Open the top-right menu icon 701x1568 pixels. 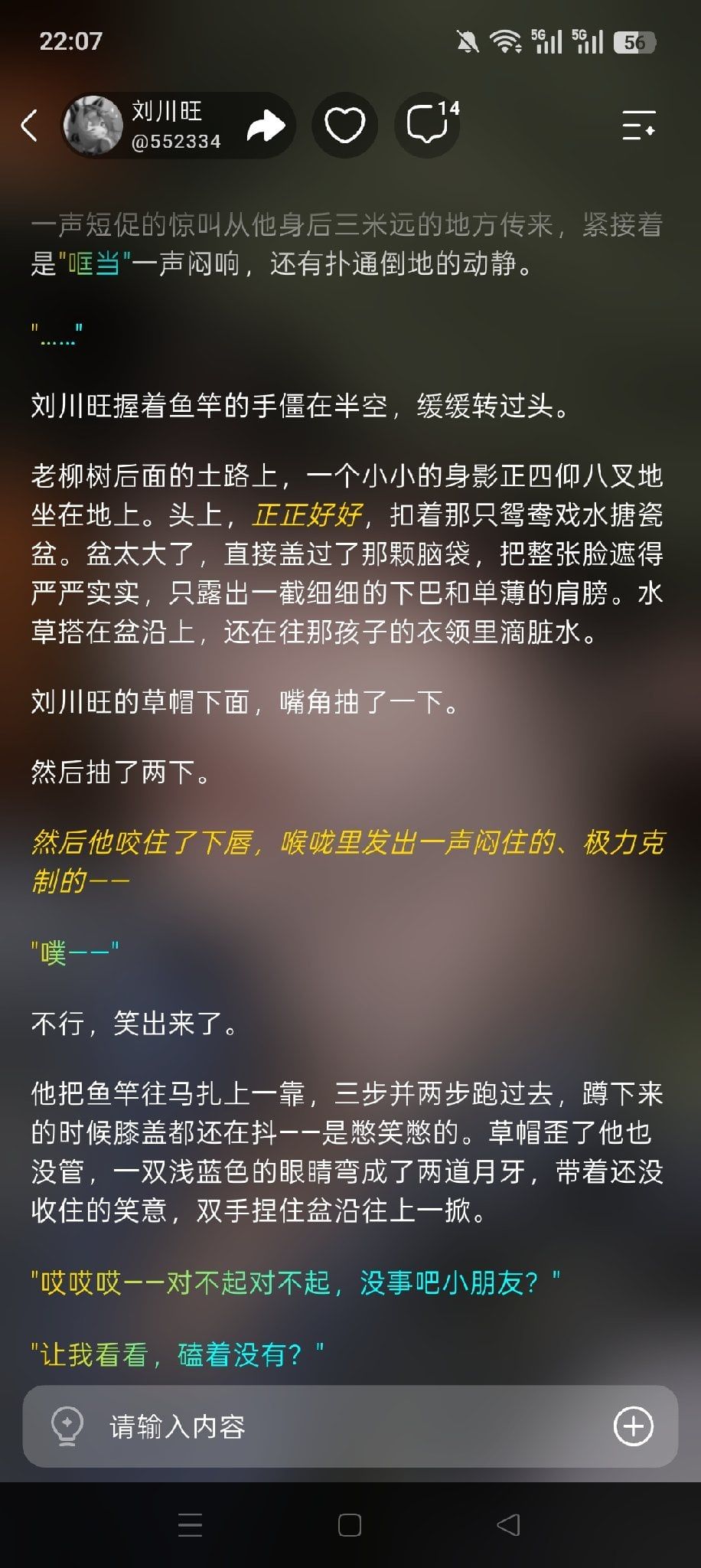[x=638, y=125]
